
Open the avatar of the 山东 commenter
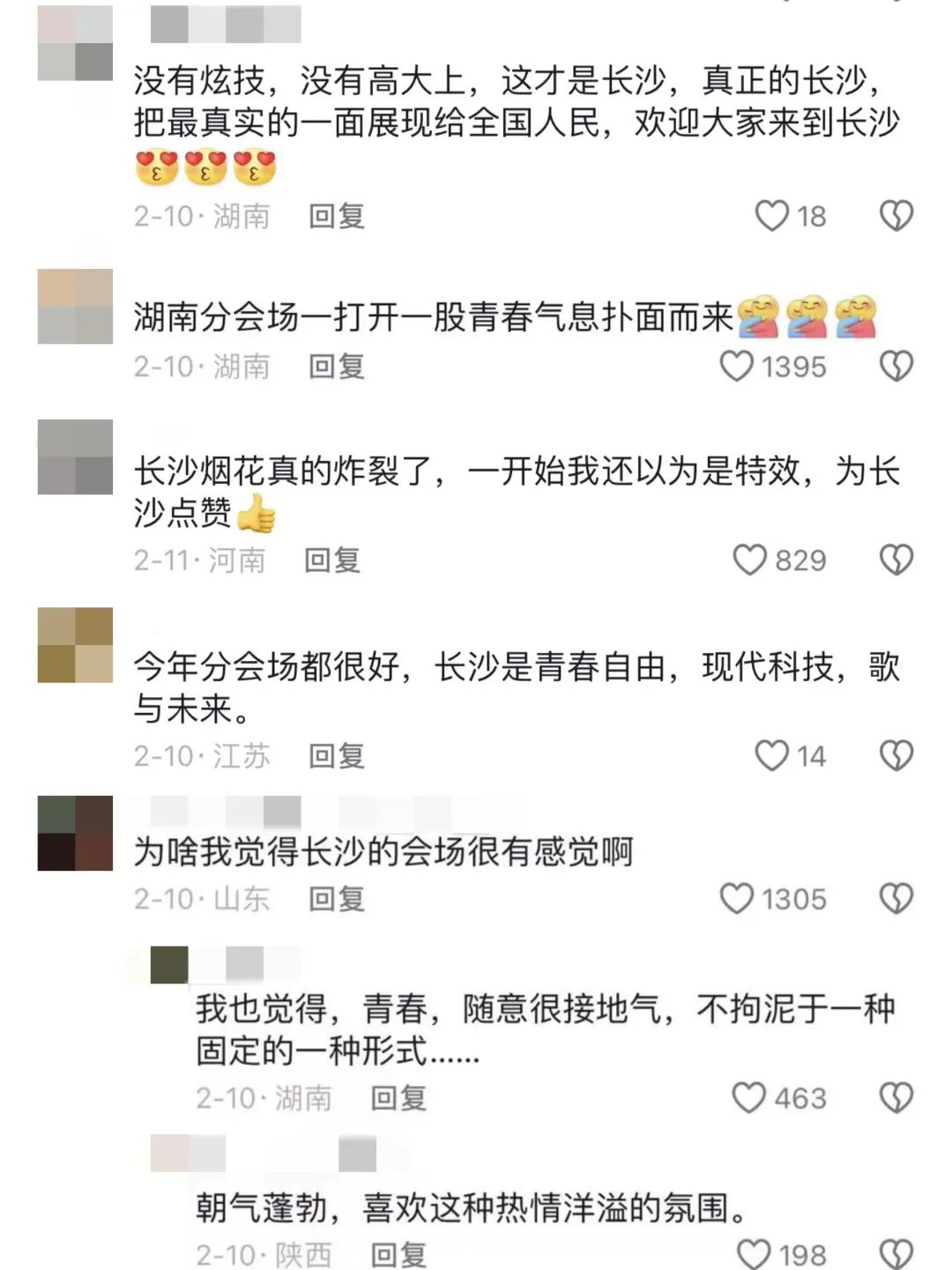75,834
